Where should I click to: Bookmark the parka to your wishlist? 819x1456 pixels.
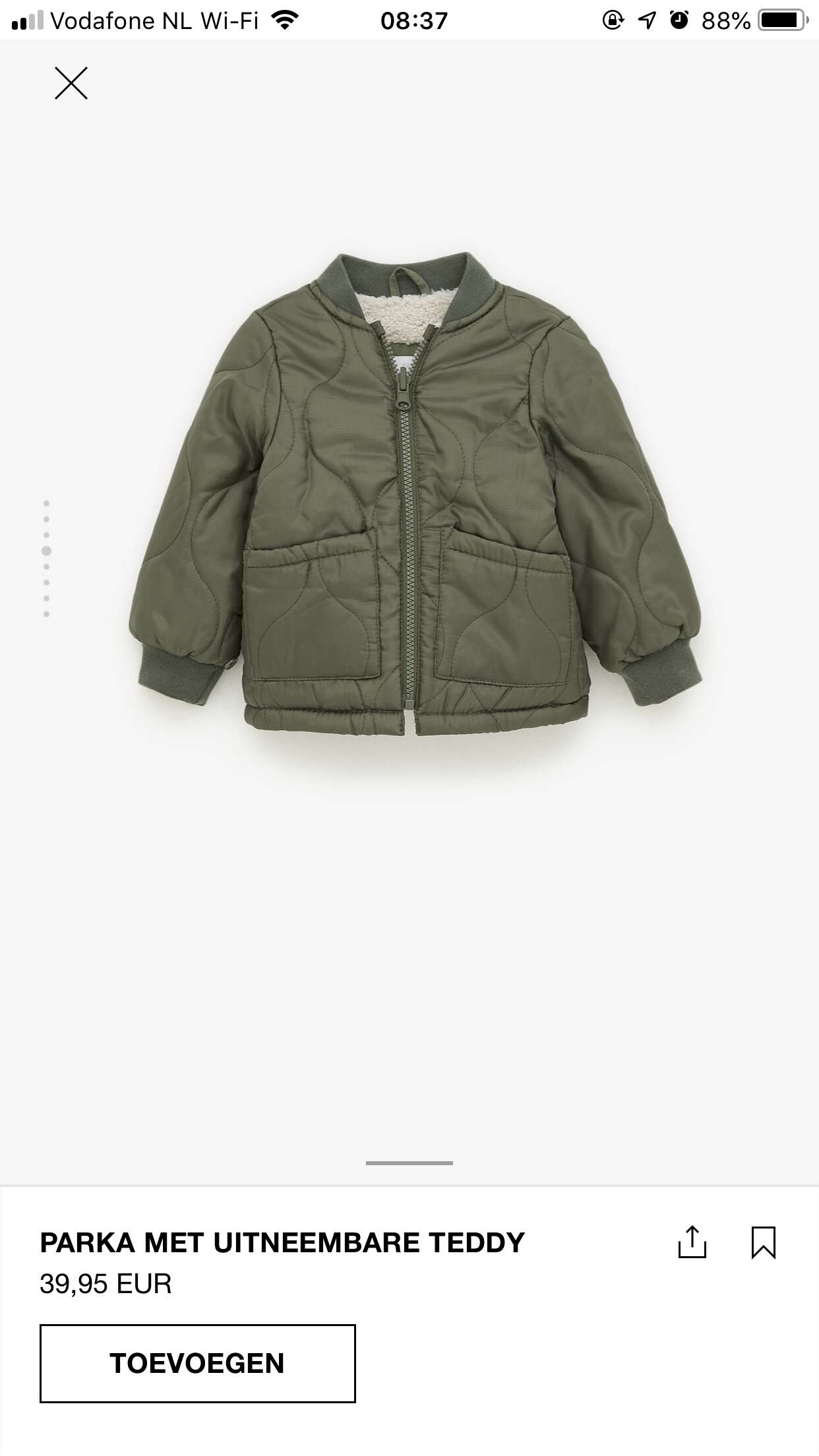(763, 1242)
